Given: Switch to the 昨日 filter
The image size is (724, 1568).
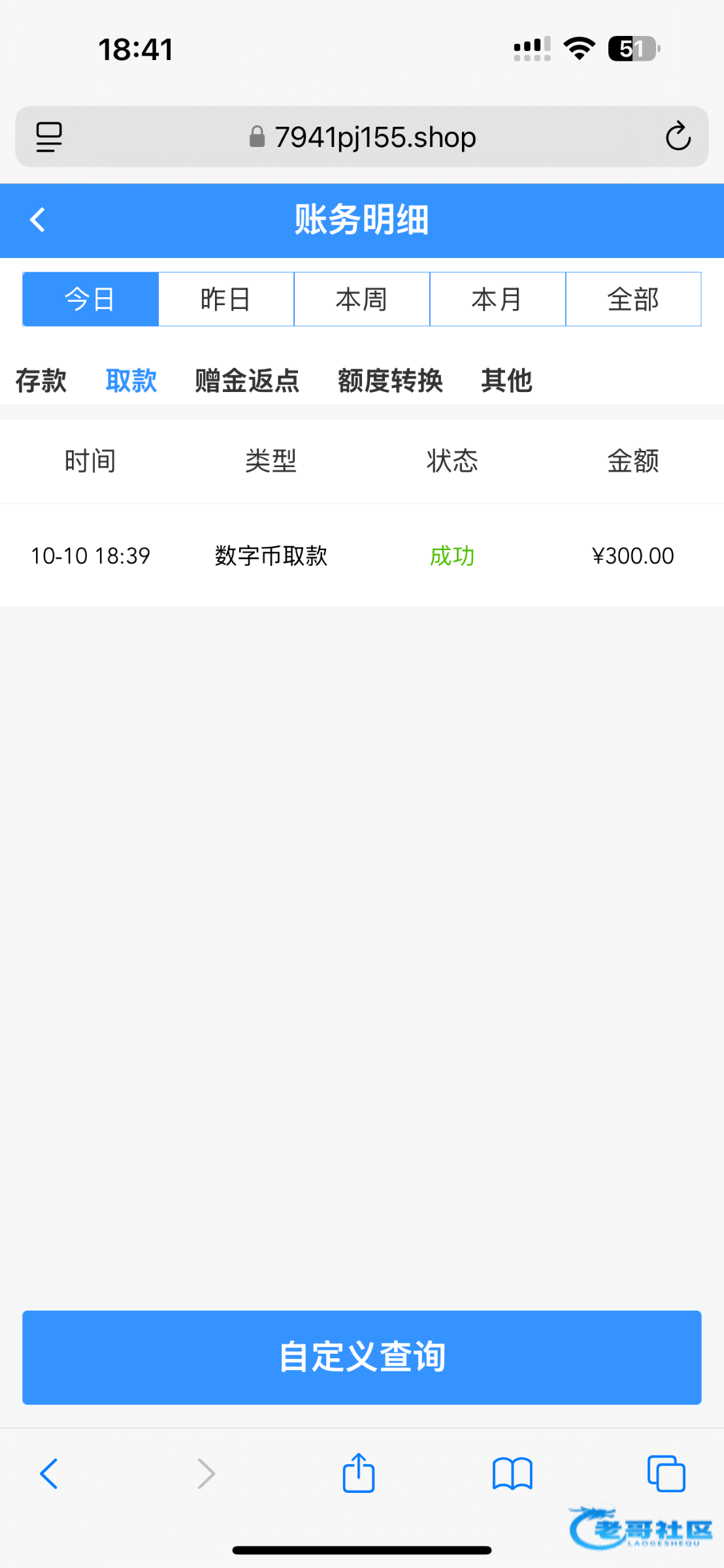Looking at the screenshot, I should (x=226, y=299).
